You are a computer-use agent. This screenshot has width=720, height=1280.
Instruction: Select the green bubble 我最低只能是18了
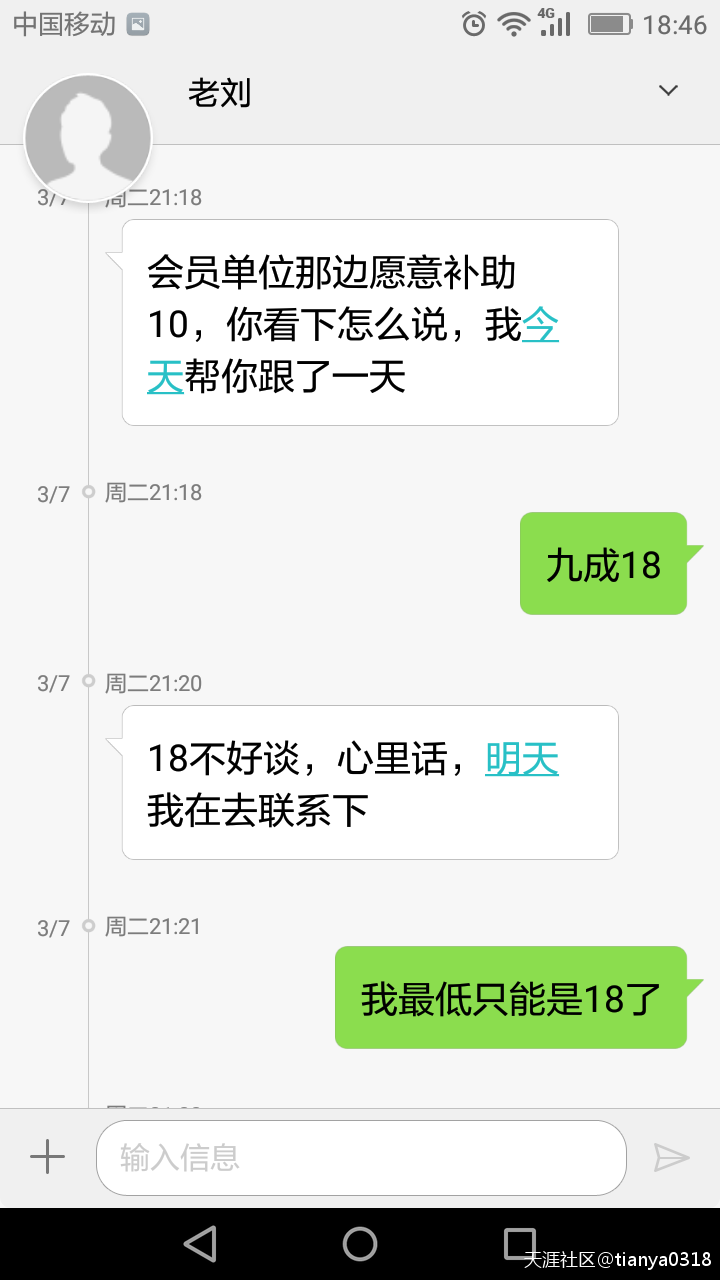click(x=512, y=998)
